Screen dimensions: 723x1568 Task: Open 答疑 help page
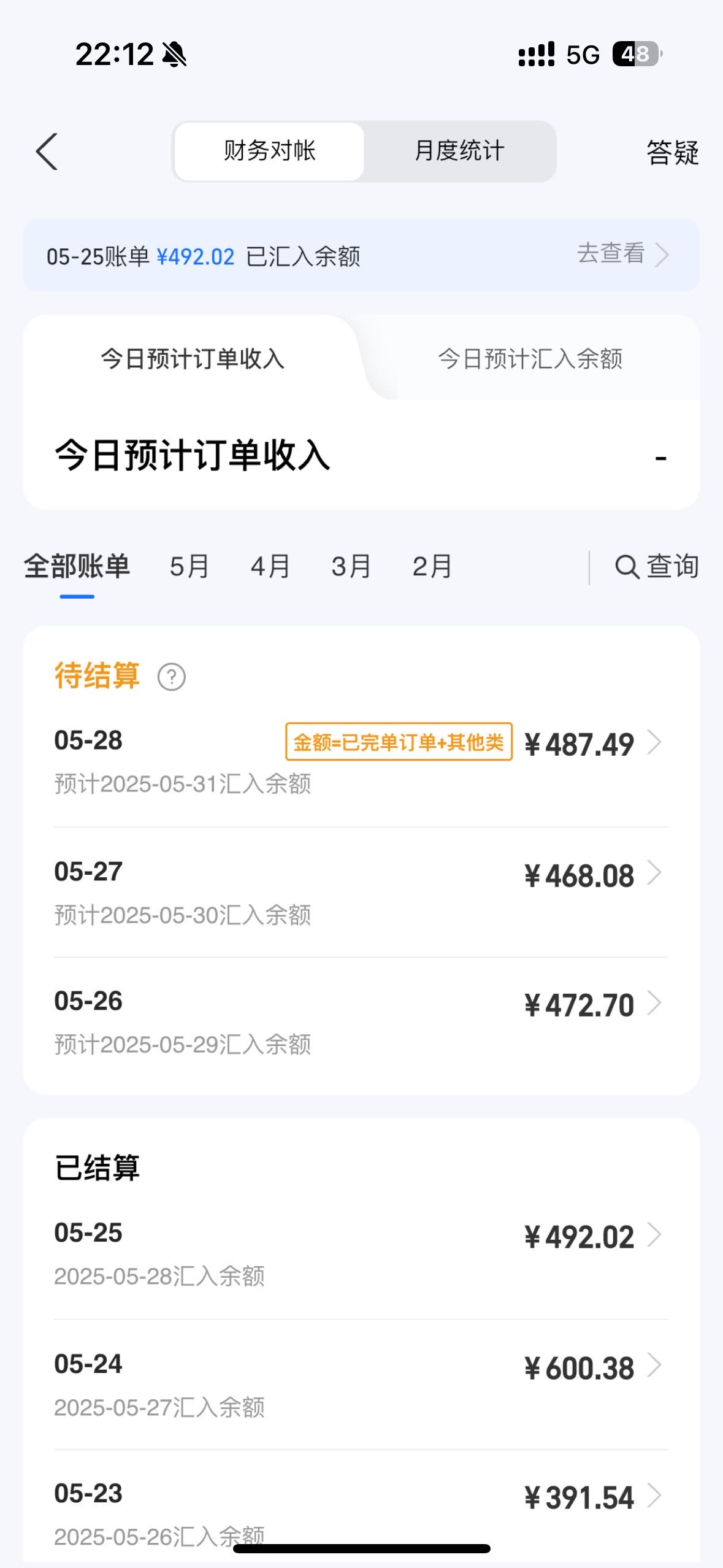tap(672, 152)
